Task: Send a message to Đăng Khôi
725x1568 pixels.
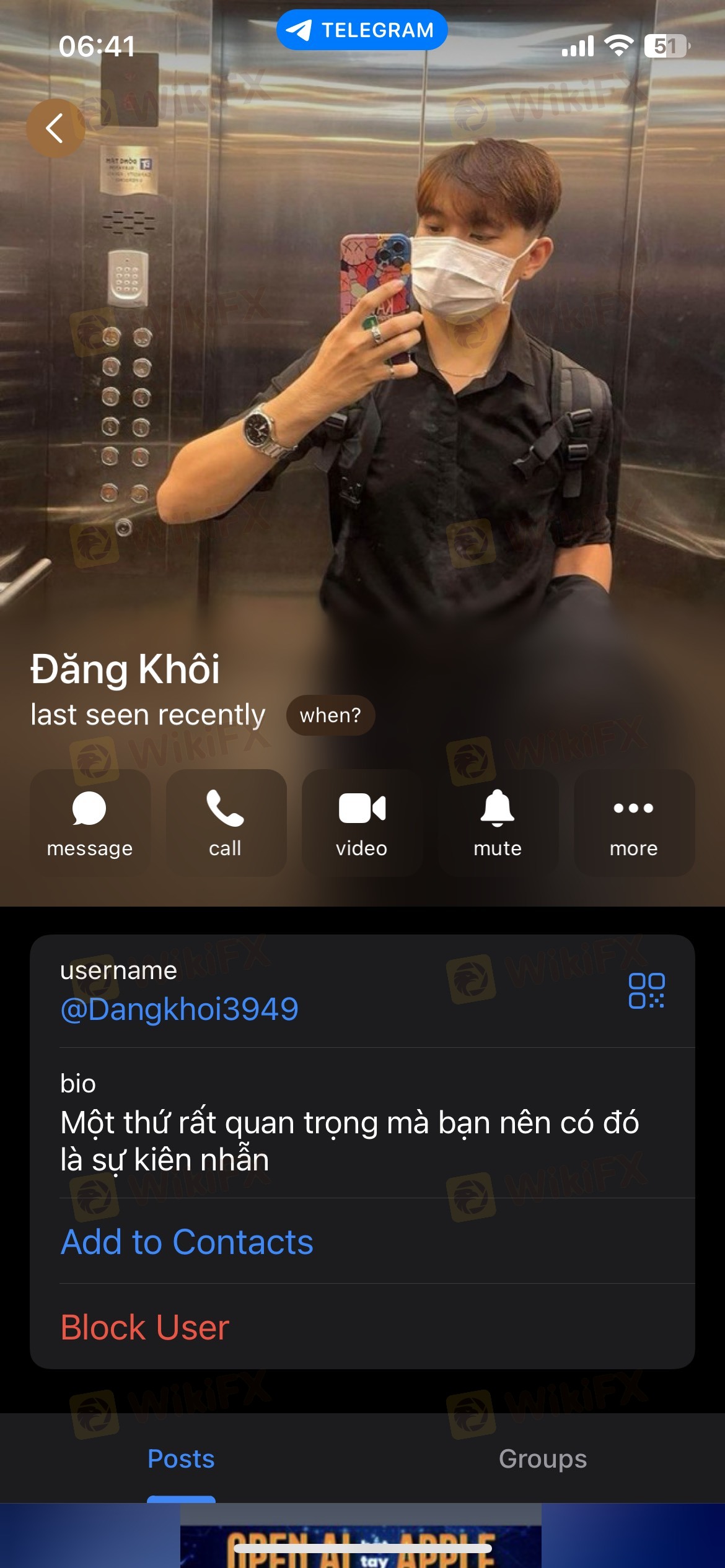Action: pos(90,823)
